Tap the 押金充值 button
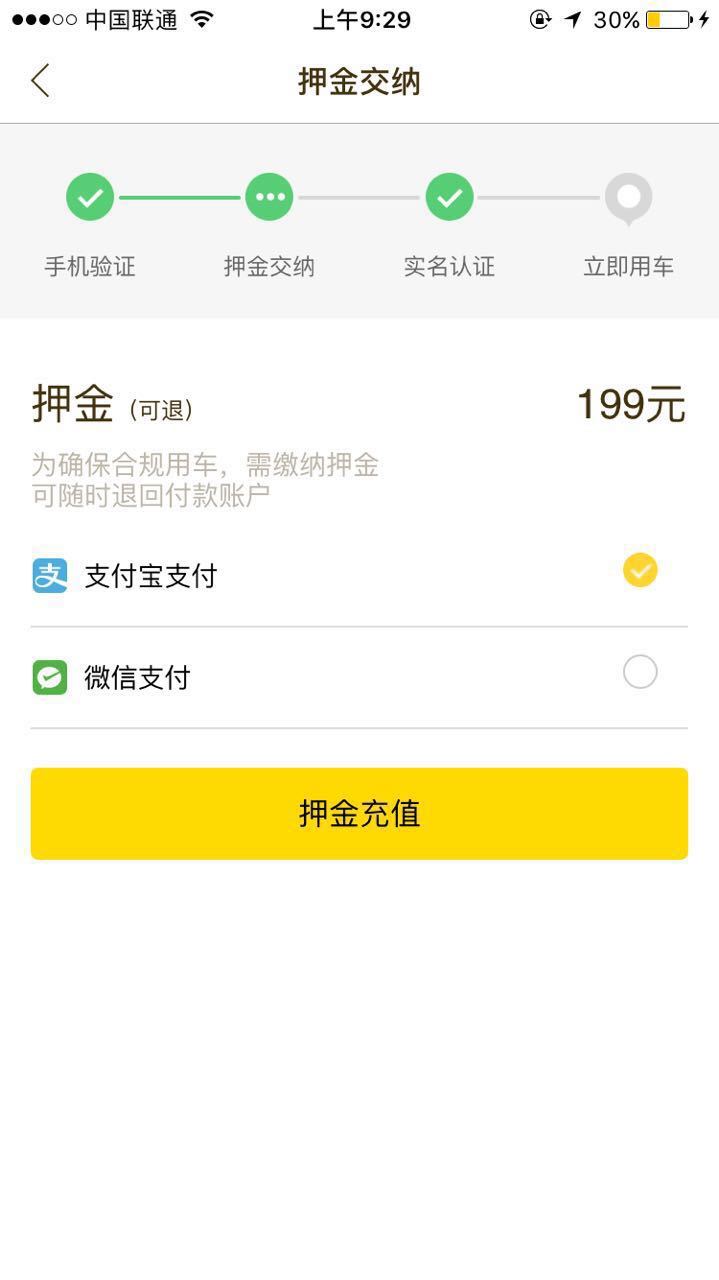 tap(359, 813)
